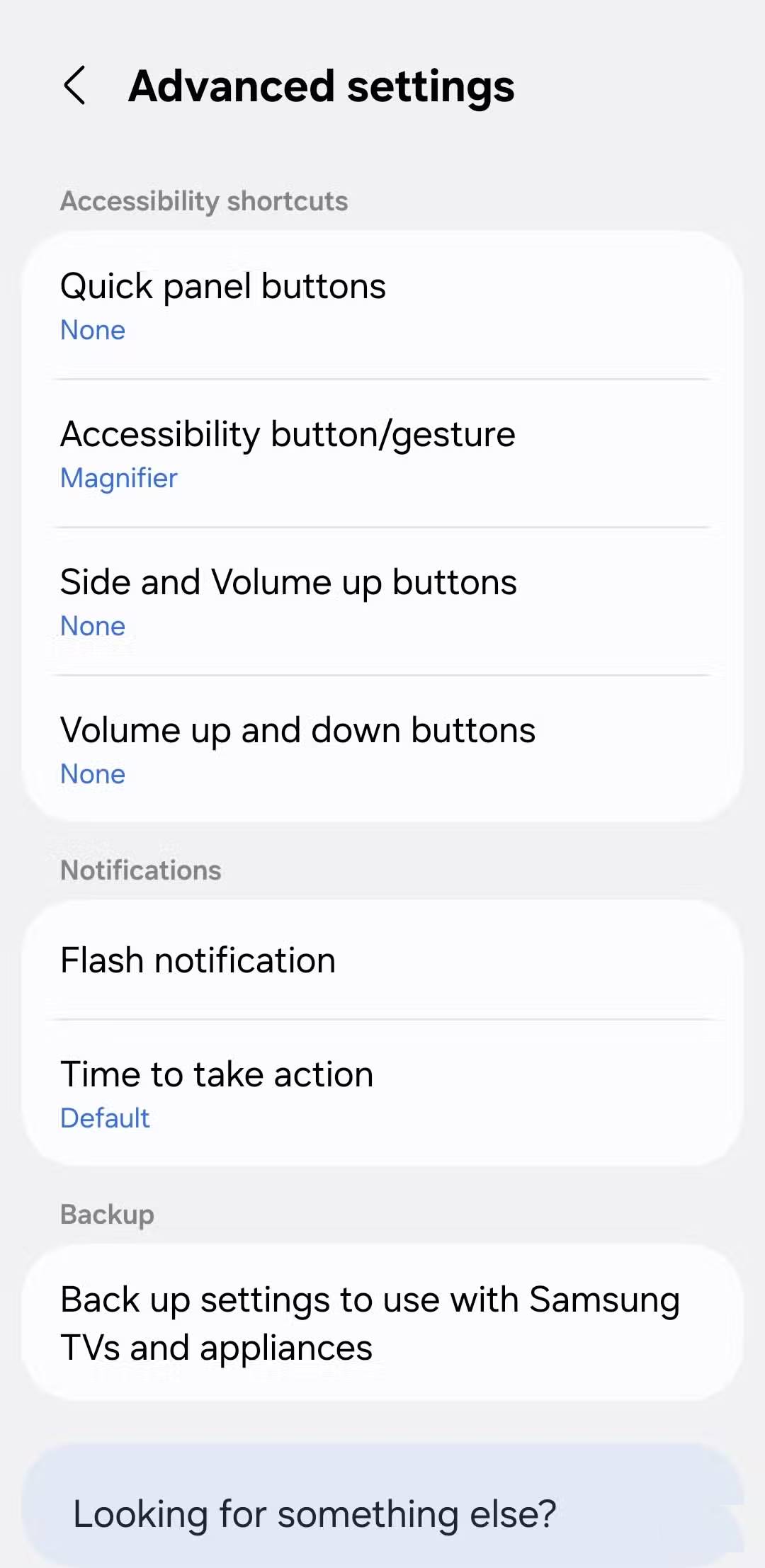
Task: Select Magnifier shortcut assignment
Action: pyautogui.click(x=119, y=478)
